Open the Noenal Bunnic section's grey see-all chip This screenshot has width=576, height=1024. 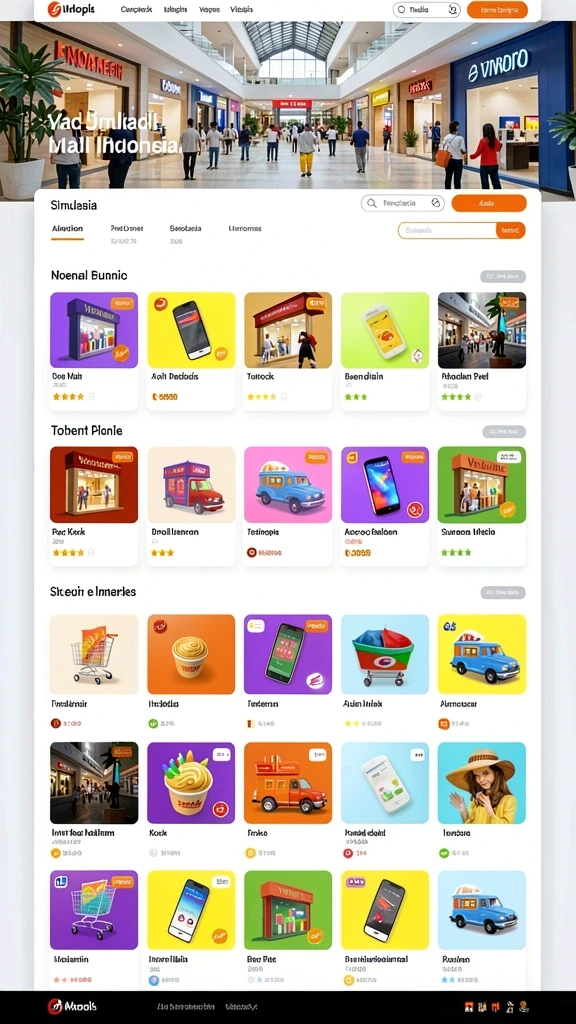click(503, 276)
